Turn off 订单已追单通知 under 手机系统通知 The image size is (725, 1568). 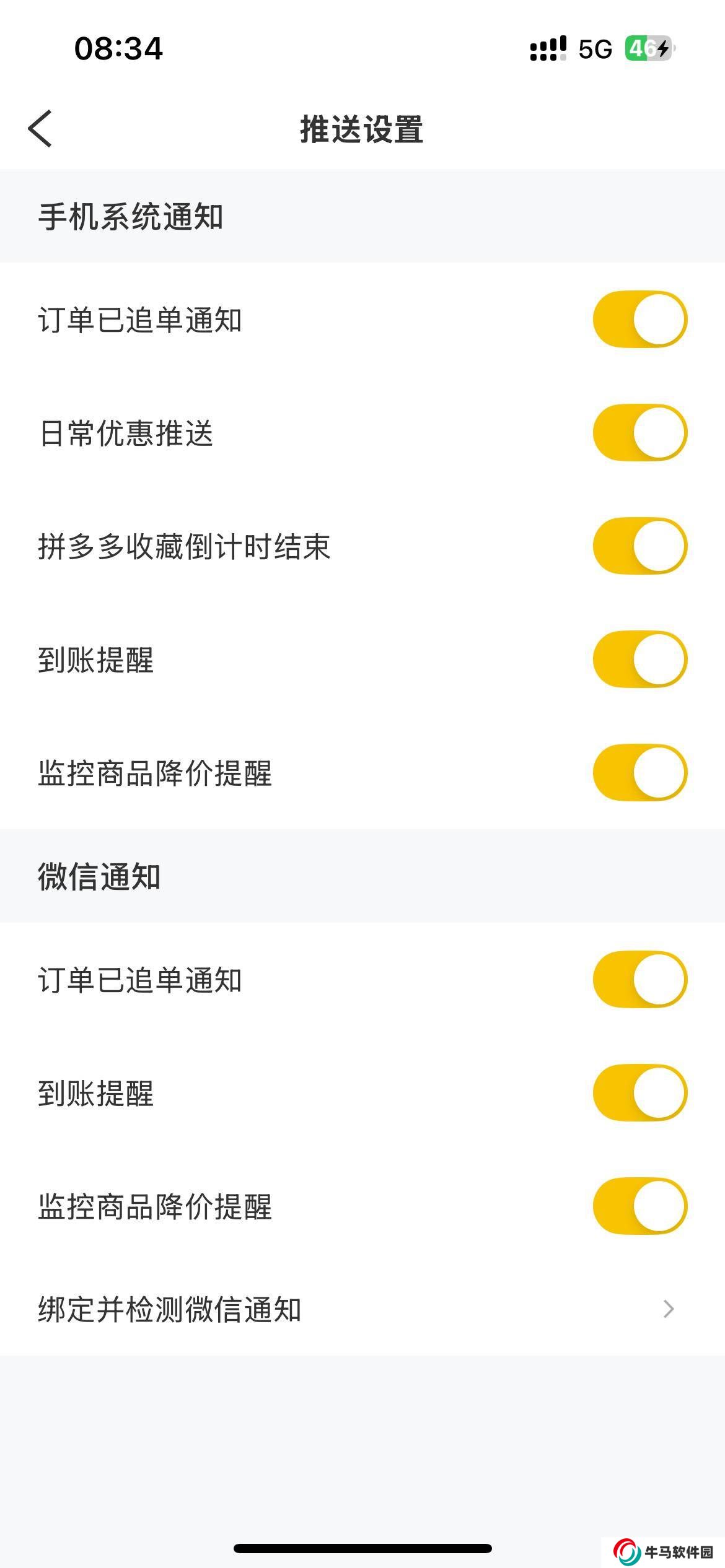click(x=639, y=320)
